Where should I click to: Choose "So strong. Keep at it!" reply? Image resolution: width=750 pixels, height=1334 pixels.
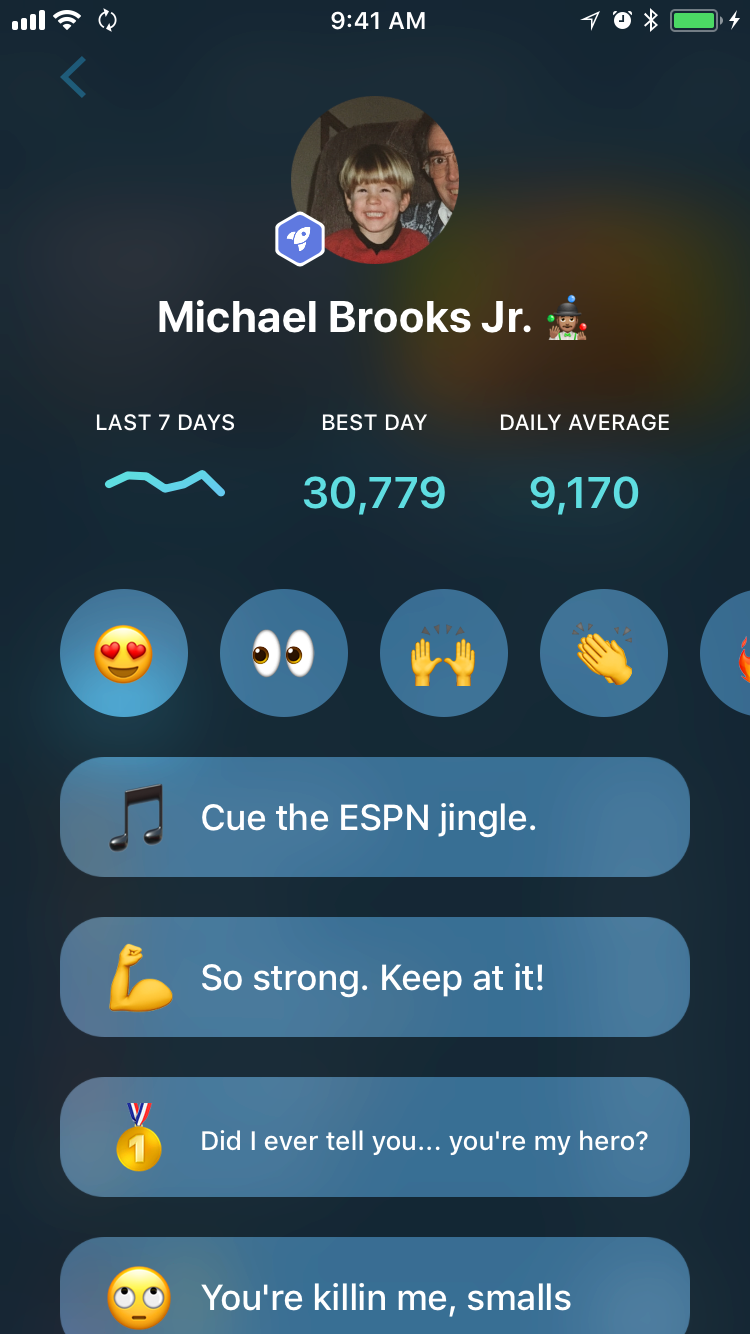pos(375,977)
